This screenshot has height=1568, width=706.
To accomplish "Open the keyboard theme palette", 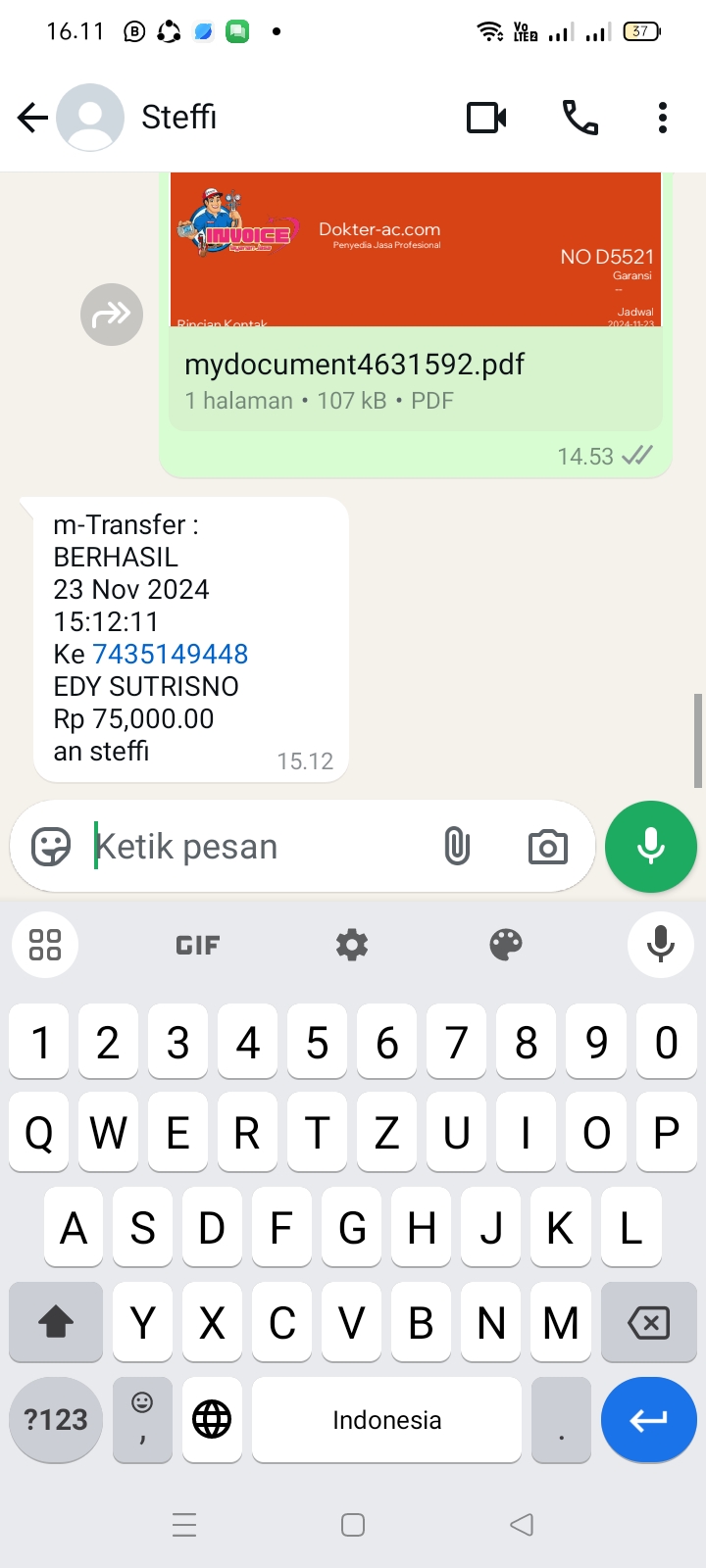I will (506, 945).
